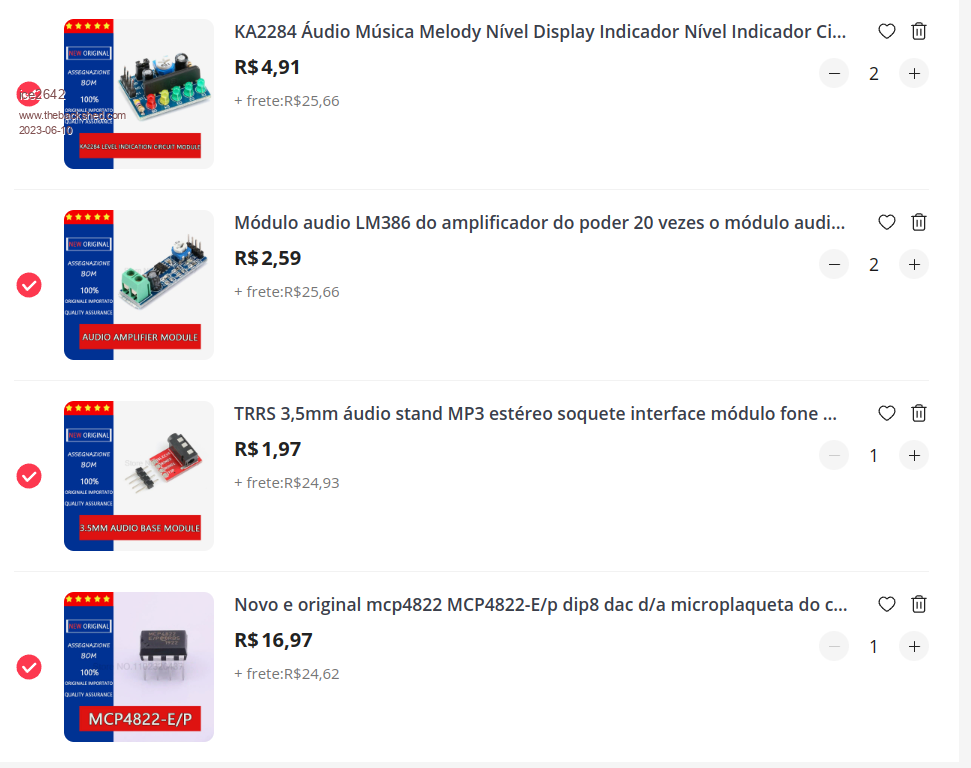
Task: Remove LM386 amplifier module from cart
Action: [919, 222]
